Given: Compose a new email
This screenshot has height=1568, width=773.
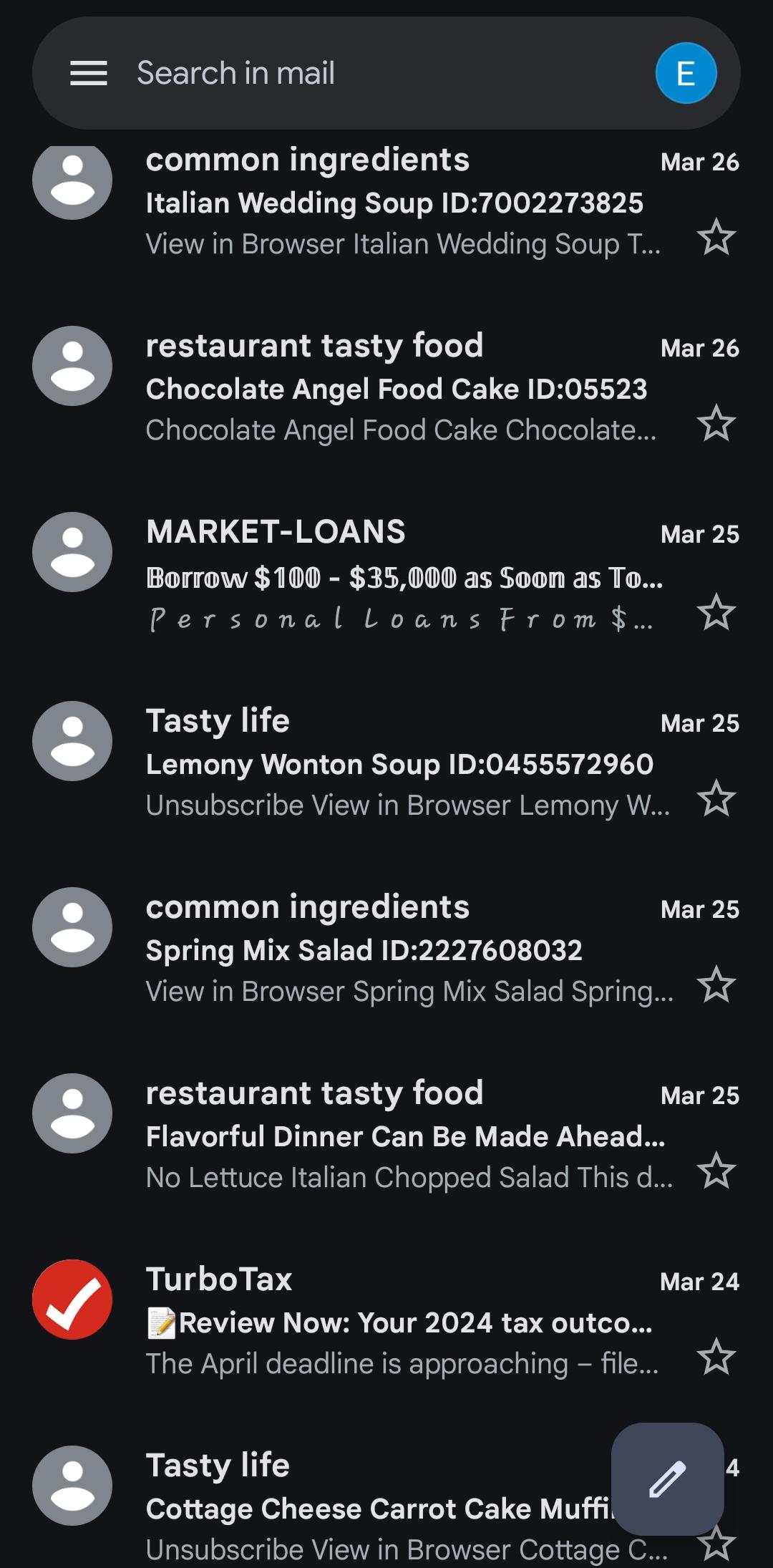Looking at the screenshot, I should coord(668,1479).
